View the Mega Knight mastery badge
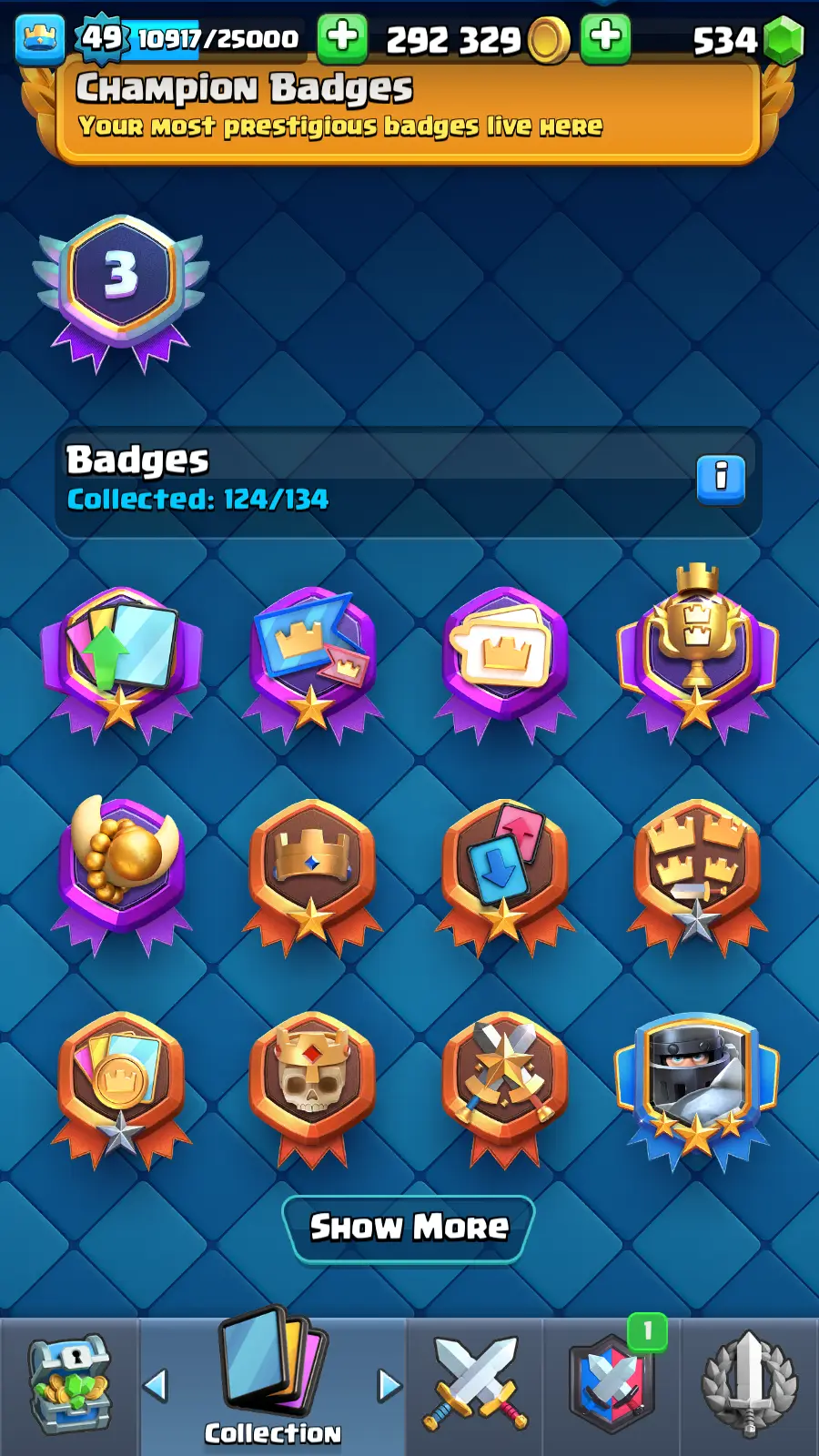The width and height of the screenshot is (819, 1456). click(x=697, y=1087)
